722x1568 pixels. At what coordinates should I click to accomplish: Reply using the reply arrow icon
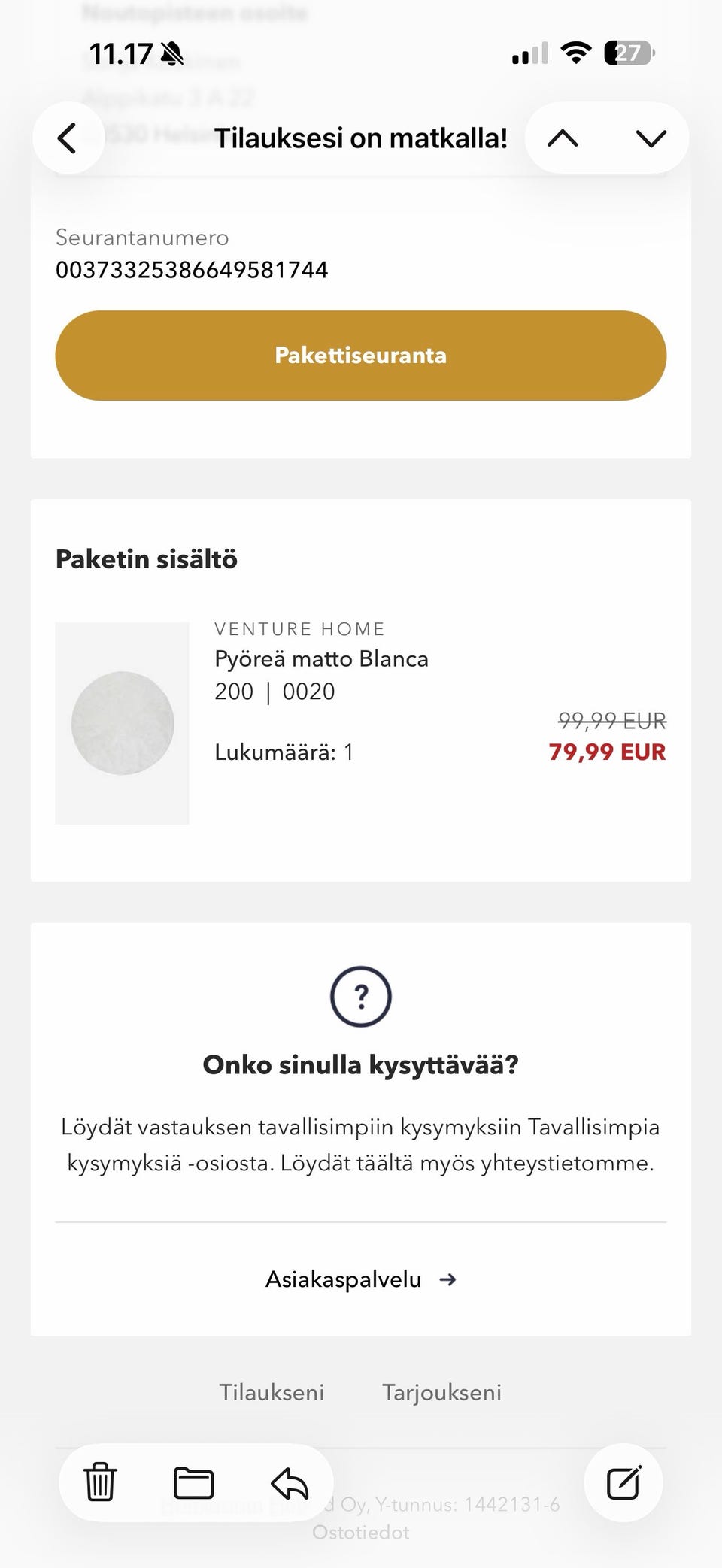tap(288, 1482)
